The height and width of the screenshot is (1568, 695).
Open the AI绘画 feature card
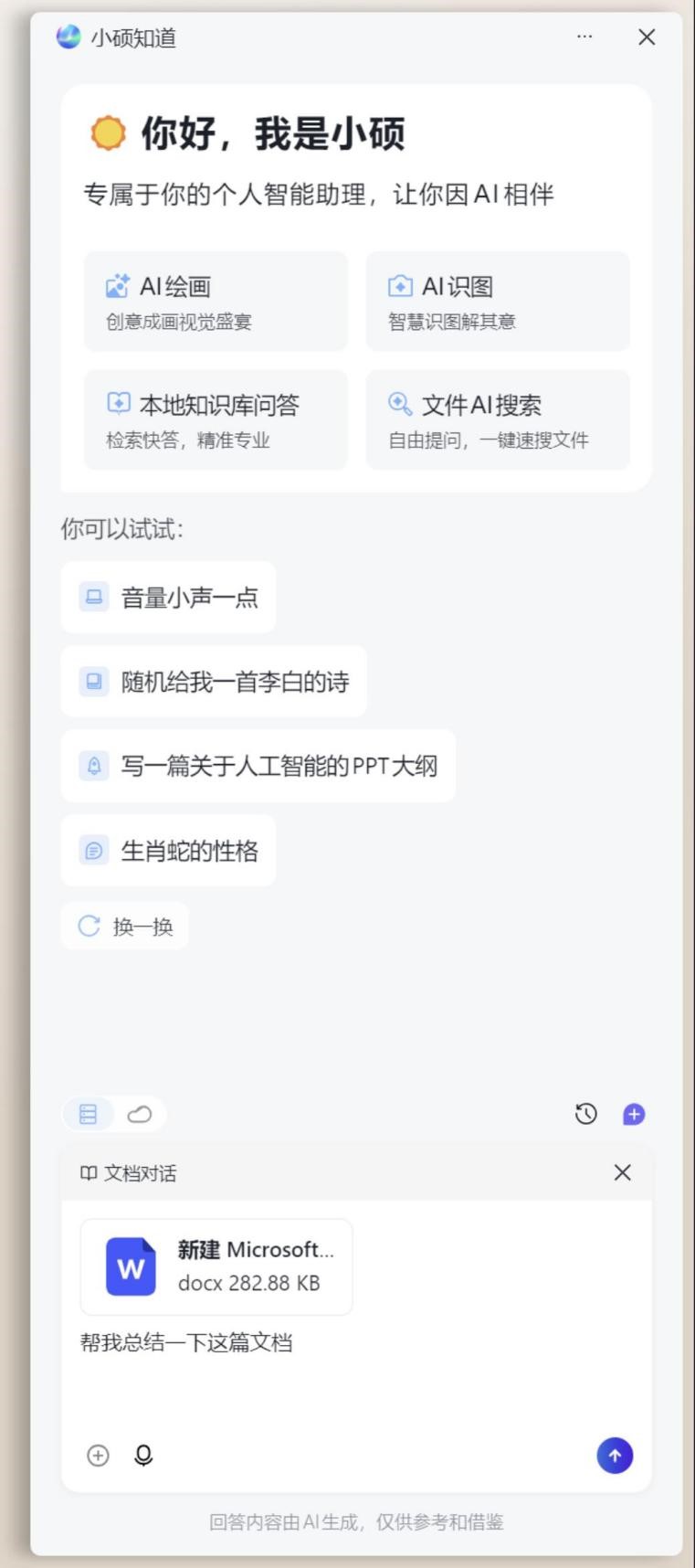click(216, 302)
